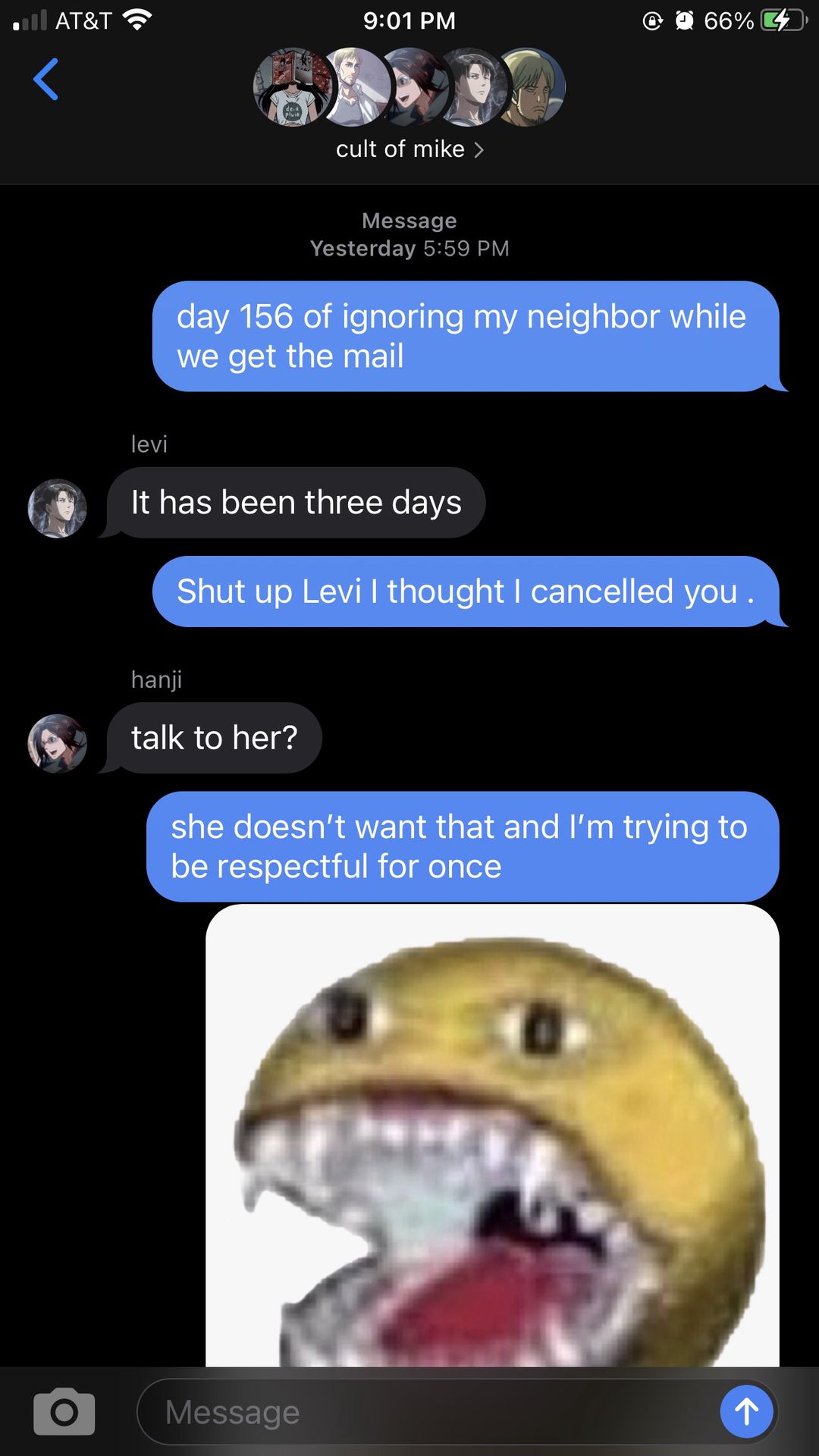
Task: Open the cult of mike group details
Action: coord(409,149)
